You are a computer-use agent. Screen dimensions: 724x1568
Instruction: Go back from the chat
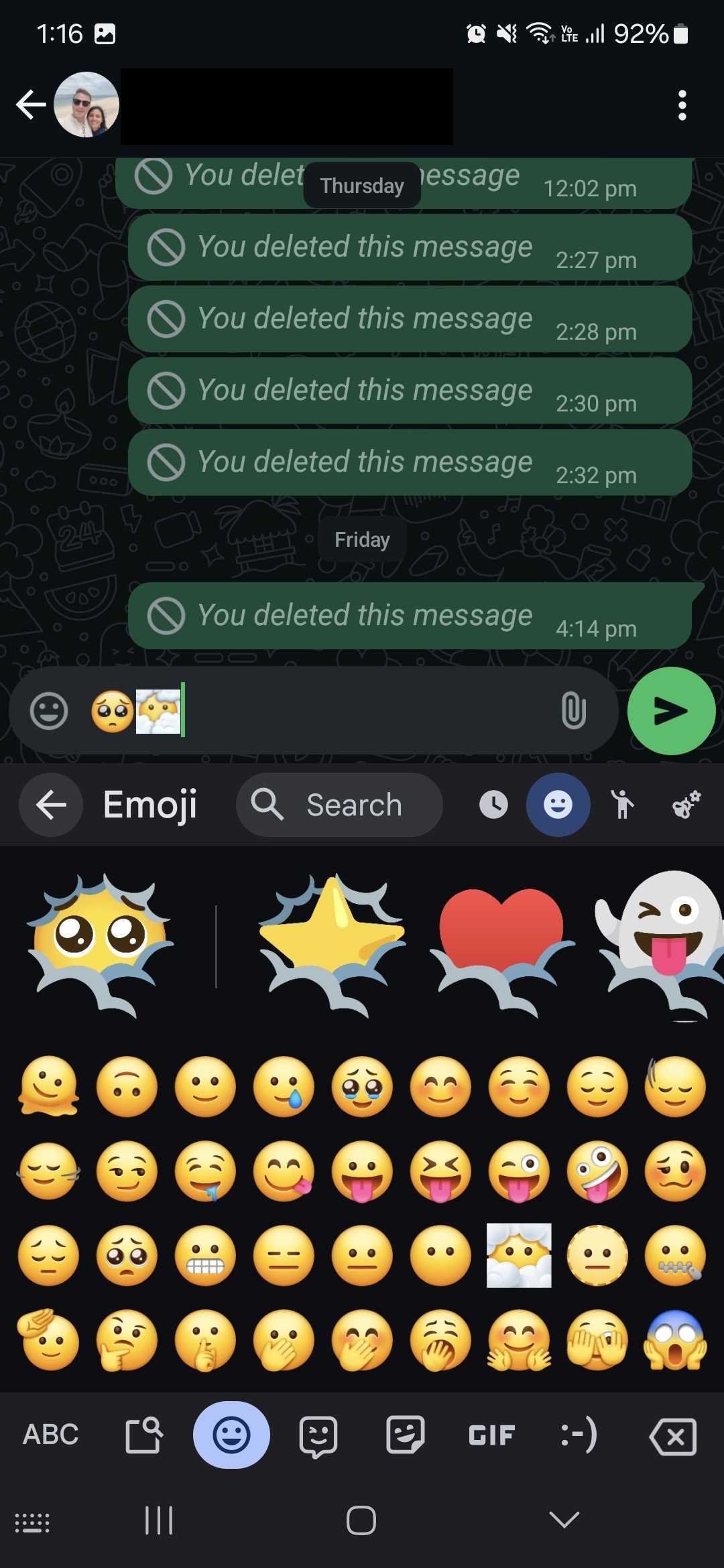pyautogui.click(x=30, y=105)
